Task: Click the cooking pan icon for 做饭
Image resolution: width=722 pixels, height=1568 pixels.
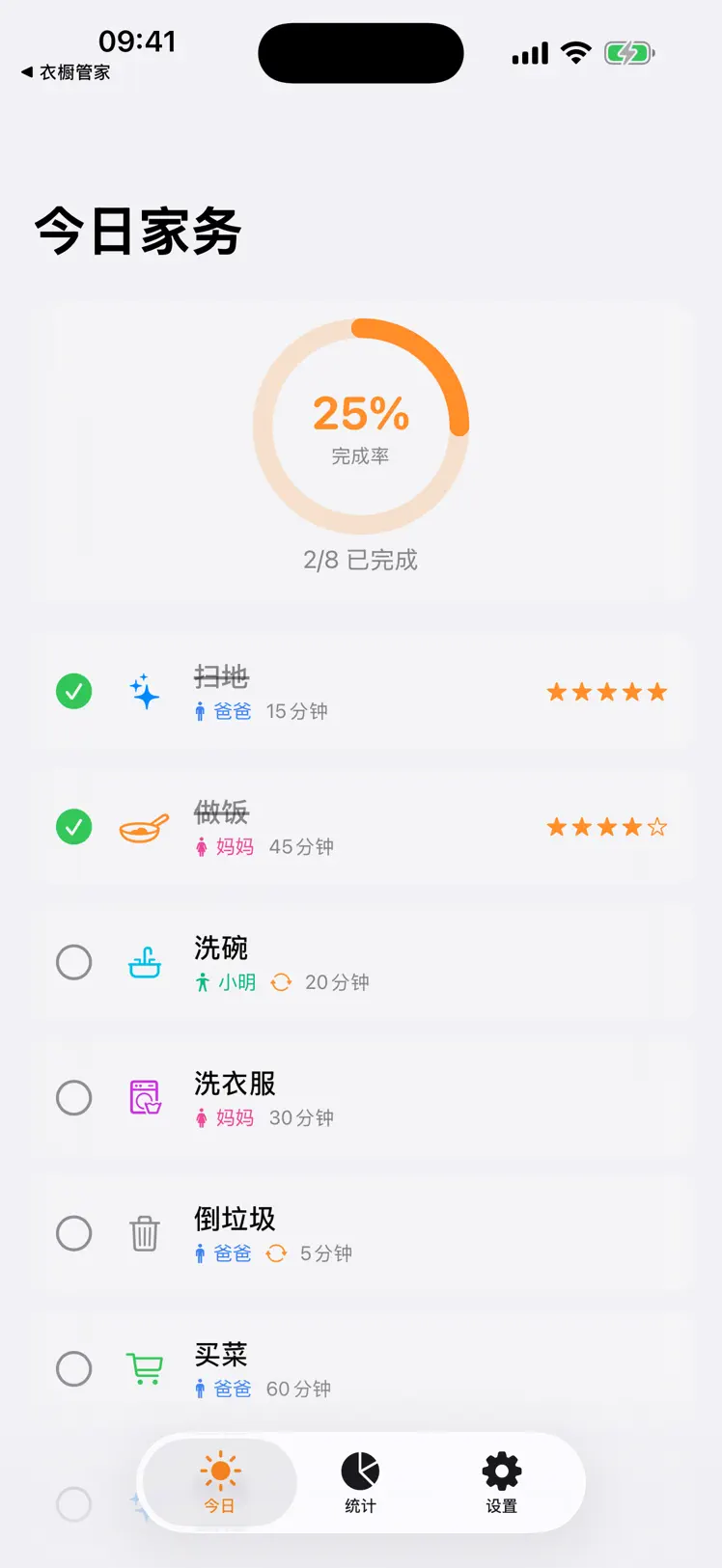Action: 143,828
